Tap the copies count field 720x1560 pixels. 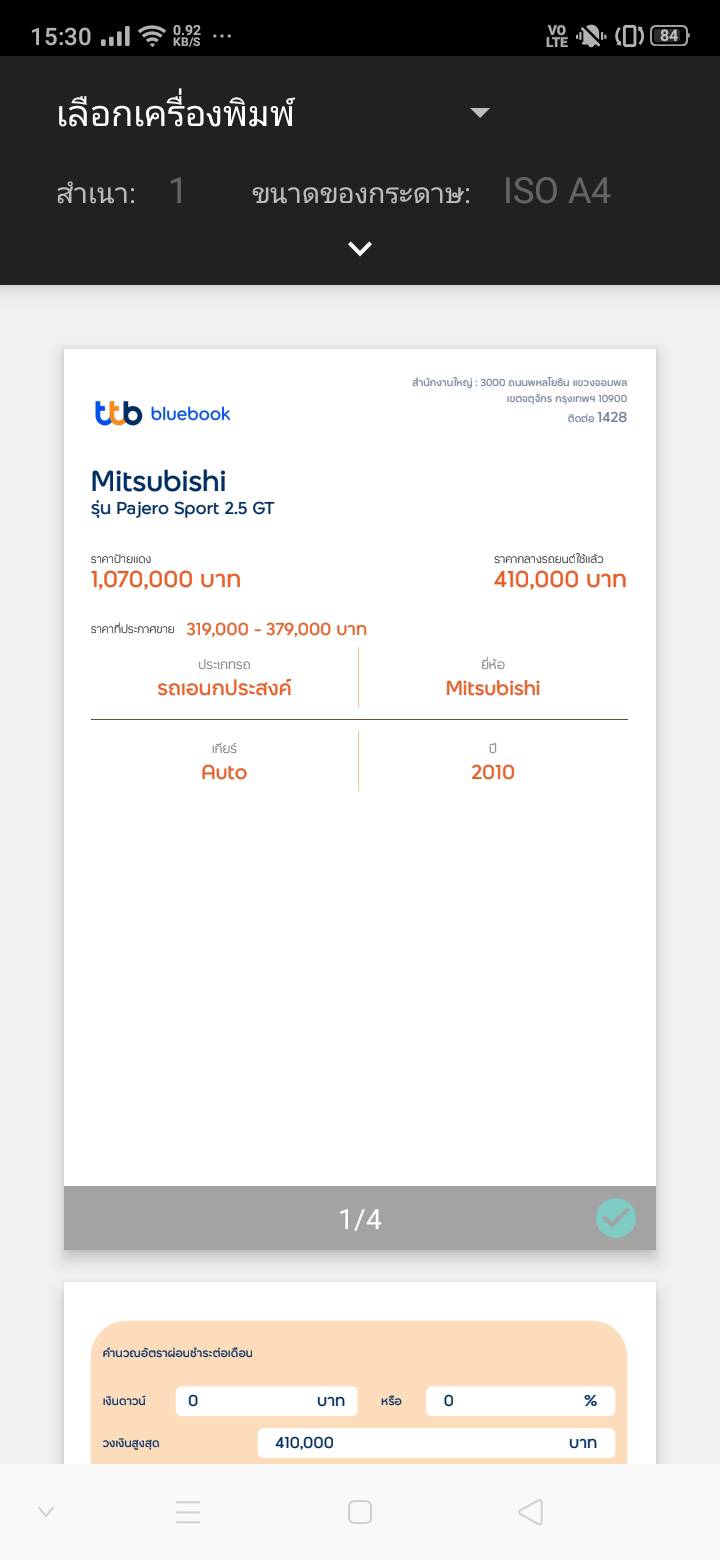click(177, 191)
